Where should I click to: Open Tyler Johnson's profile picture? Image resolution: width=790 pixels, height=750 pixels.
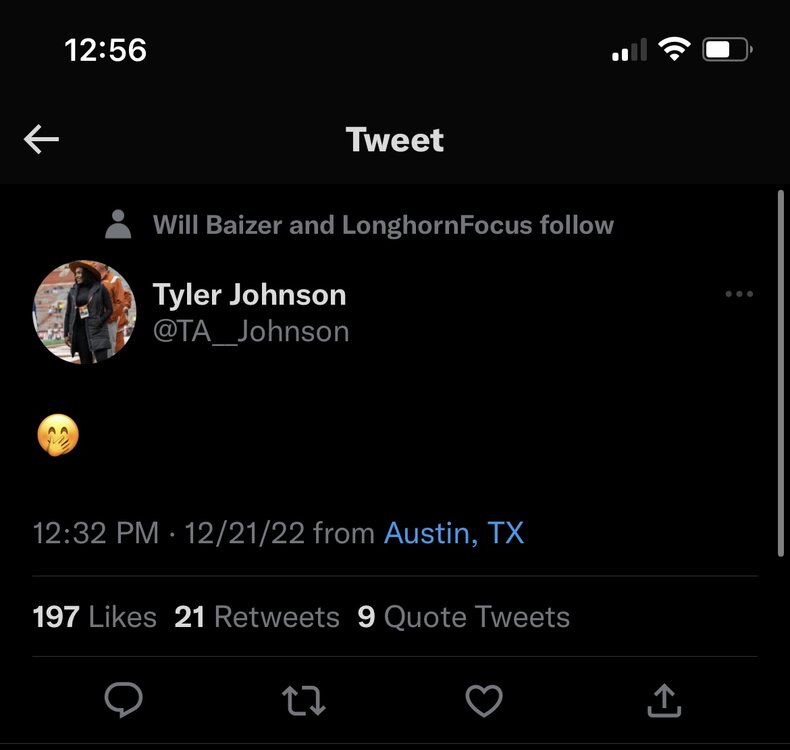coord(83,311)
